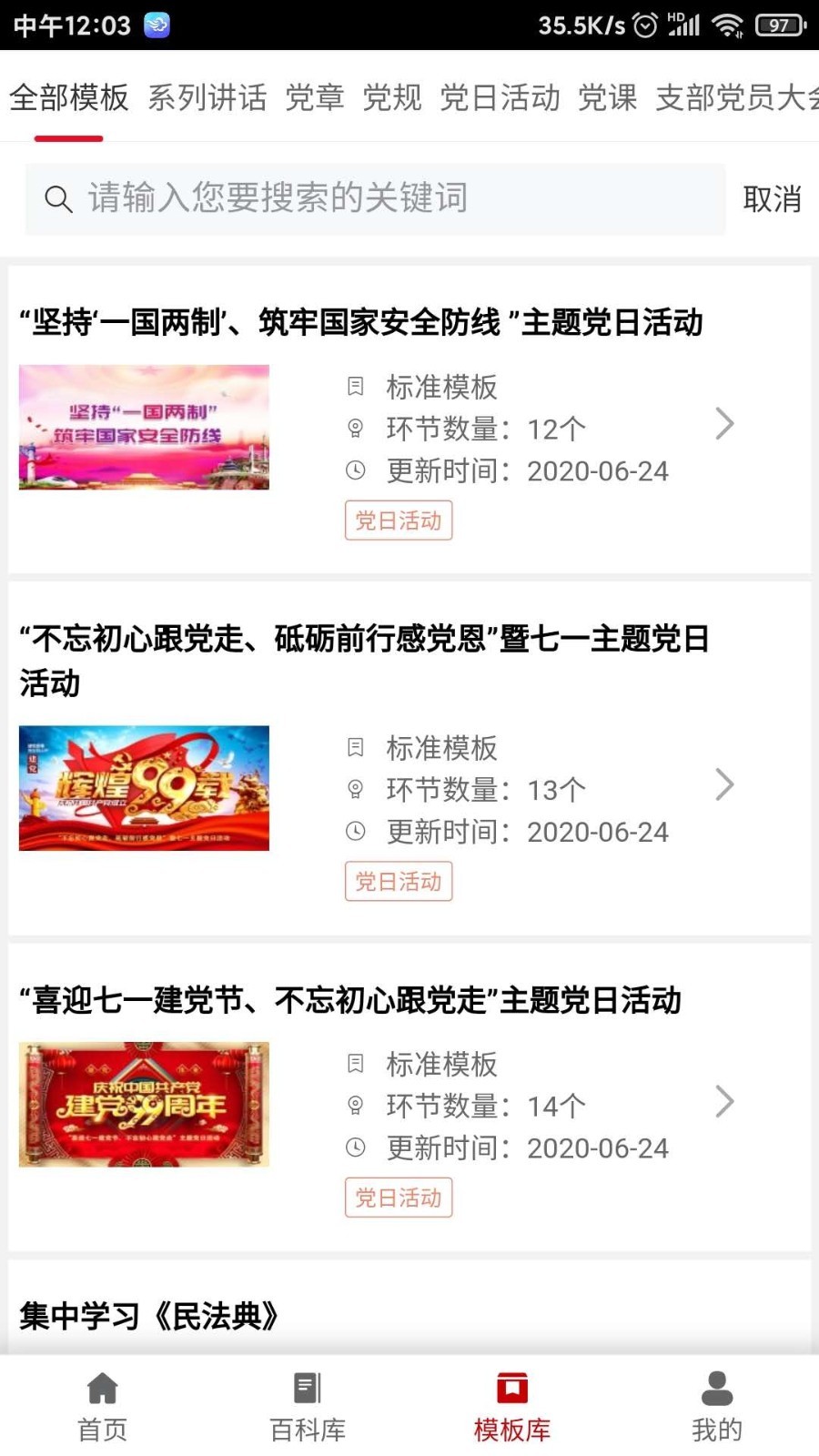
Task: Tap the 党日活动 tag on first template
Action: pos(398,520)
